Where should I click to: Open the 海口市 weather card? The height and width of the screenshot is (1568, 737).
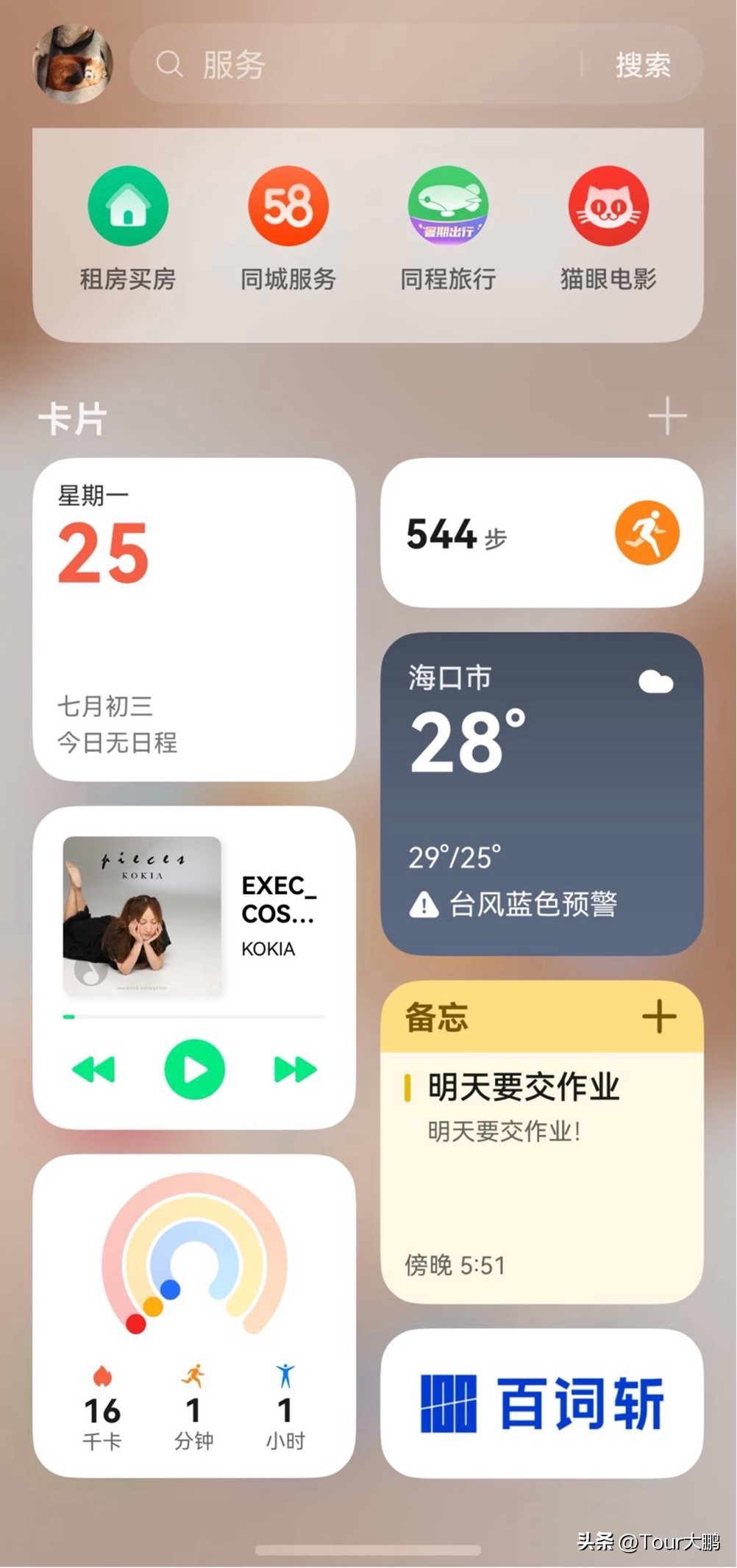click(x=541, y=794)
